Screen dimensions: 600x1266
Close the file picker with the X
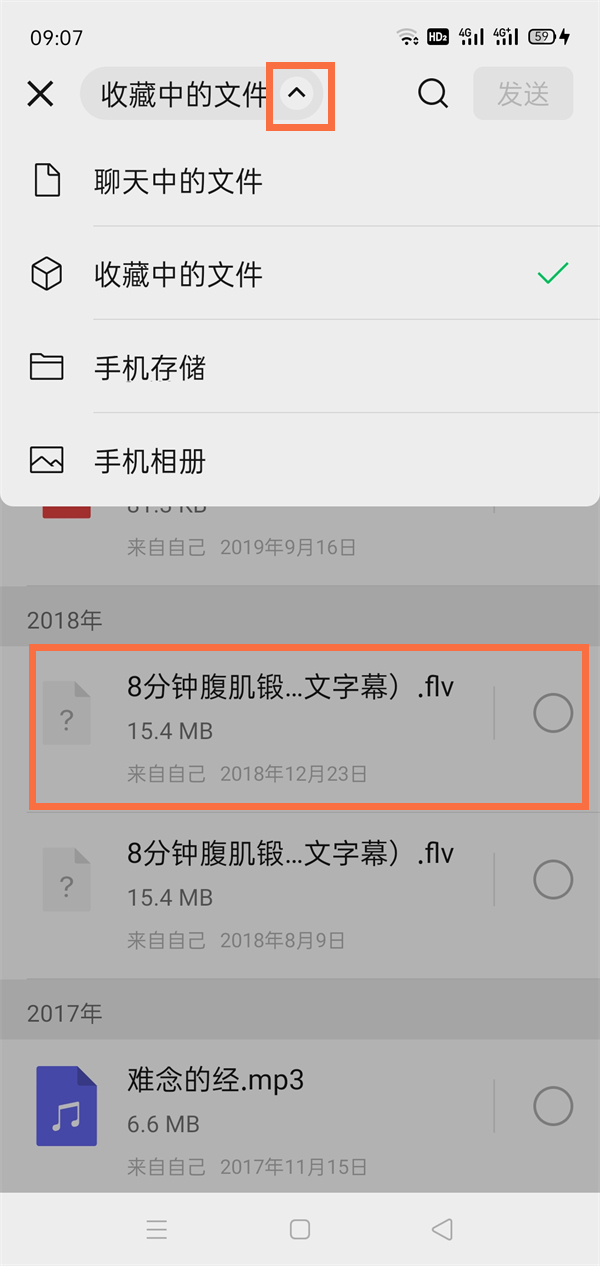coord(40,94)
